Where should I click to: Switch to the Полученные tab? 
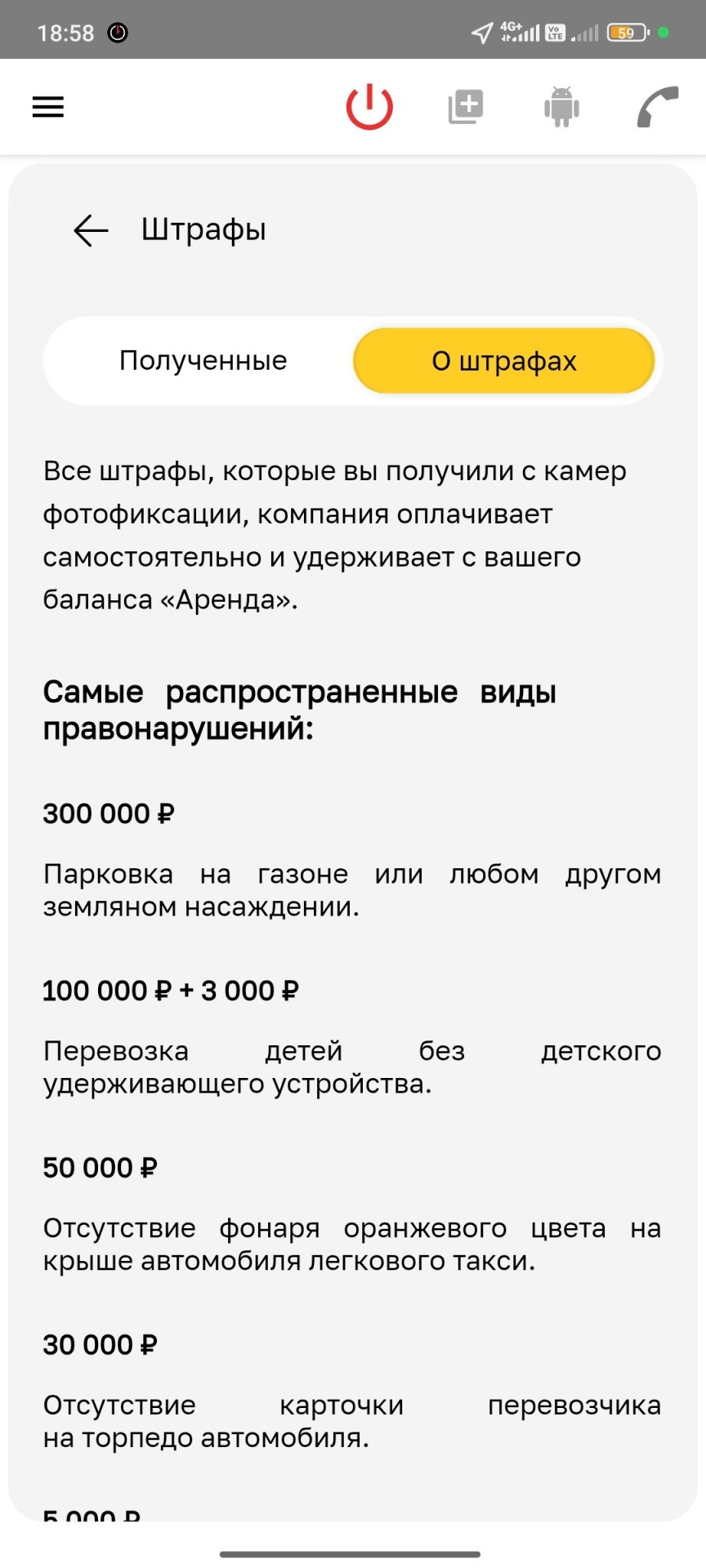click(203, 360)
